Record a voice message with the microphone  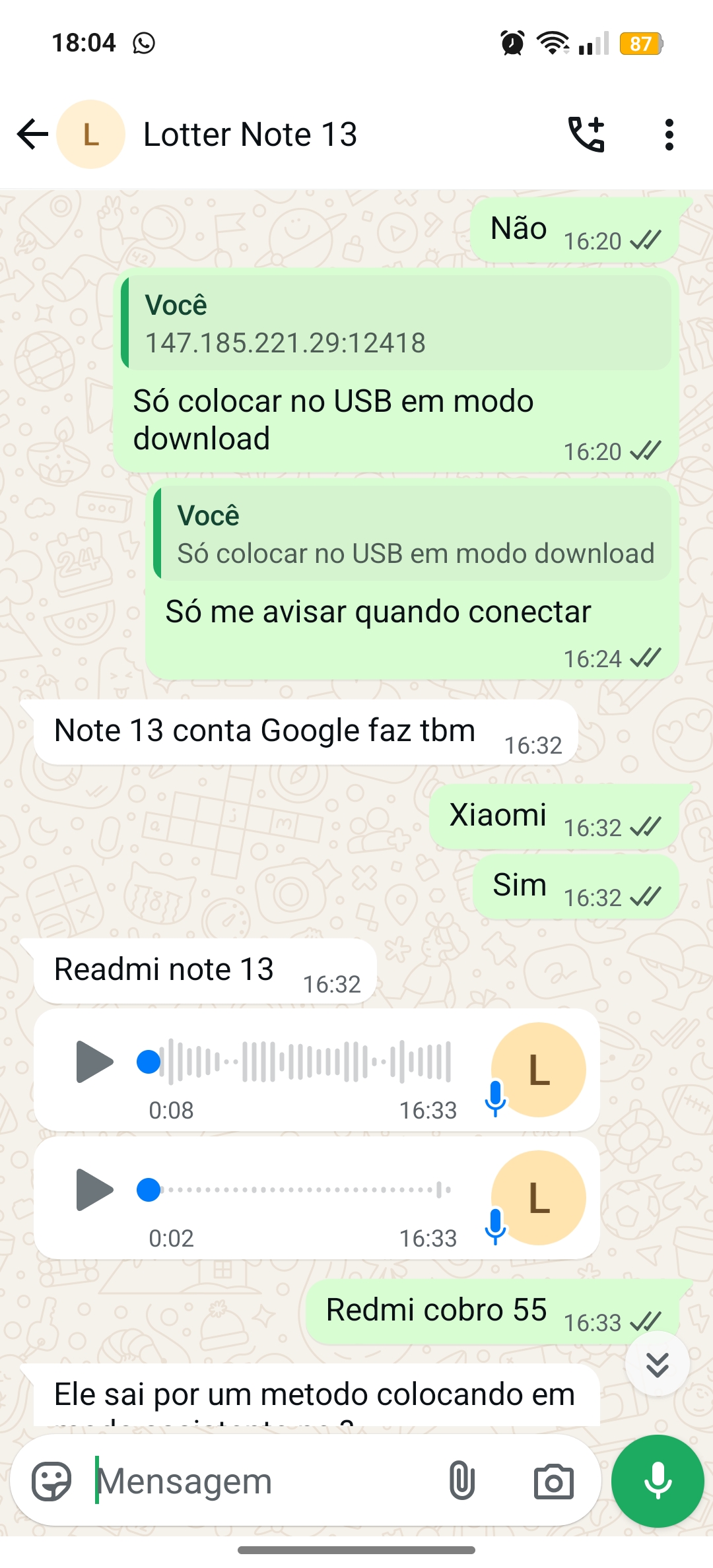click(x=658, y=1482)
